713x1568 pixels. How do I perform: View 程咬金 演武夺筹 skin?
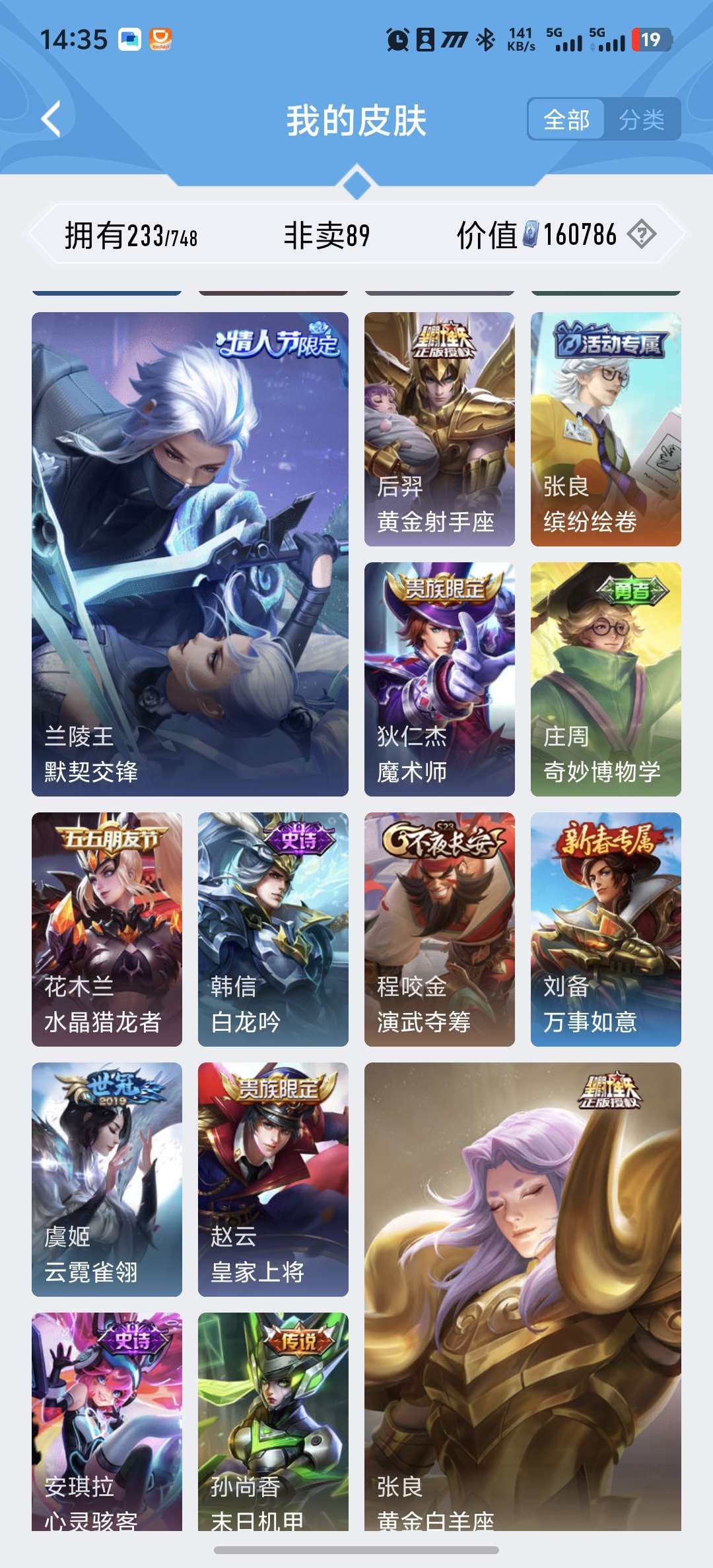[x=439, y=929]
